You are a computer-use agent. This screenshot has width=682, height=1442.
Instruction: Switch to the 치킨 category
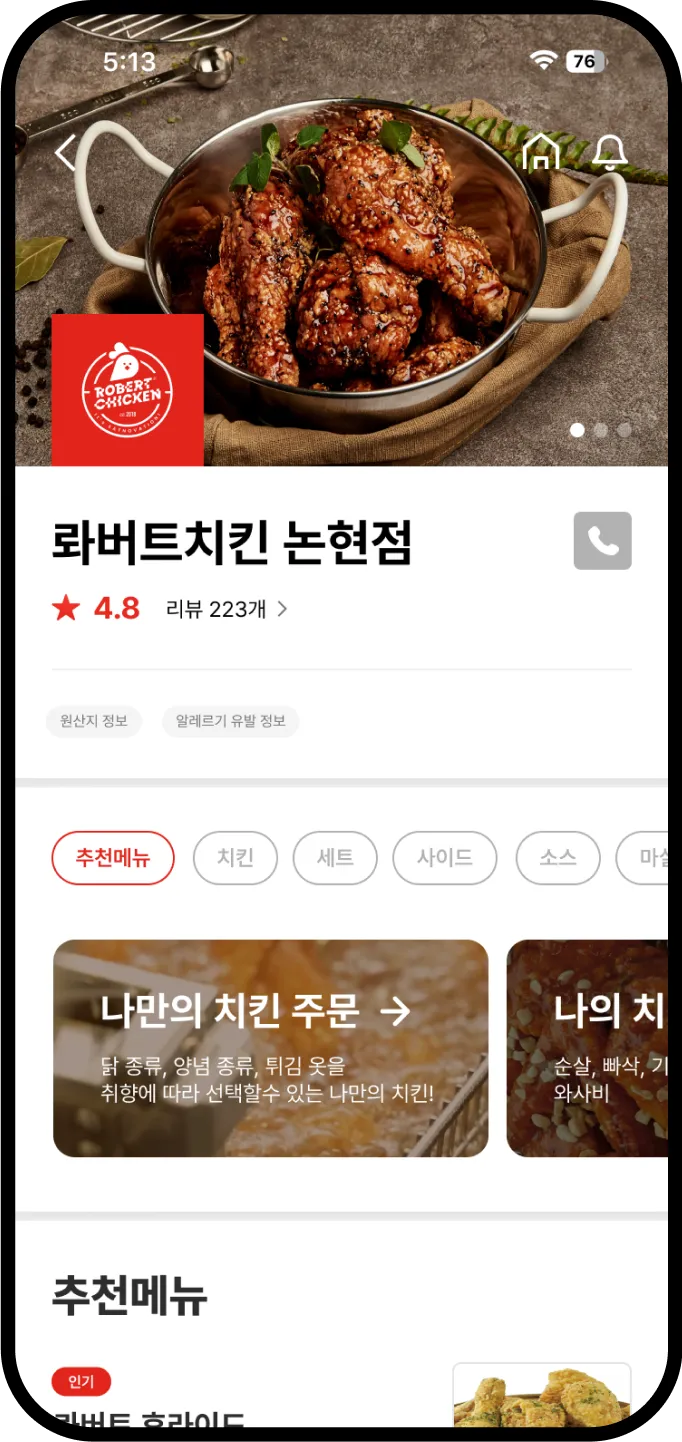(x=235, y=858)
